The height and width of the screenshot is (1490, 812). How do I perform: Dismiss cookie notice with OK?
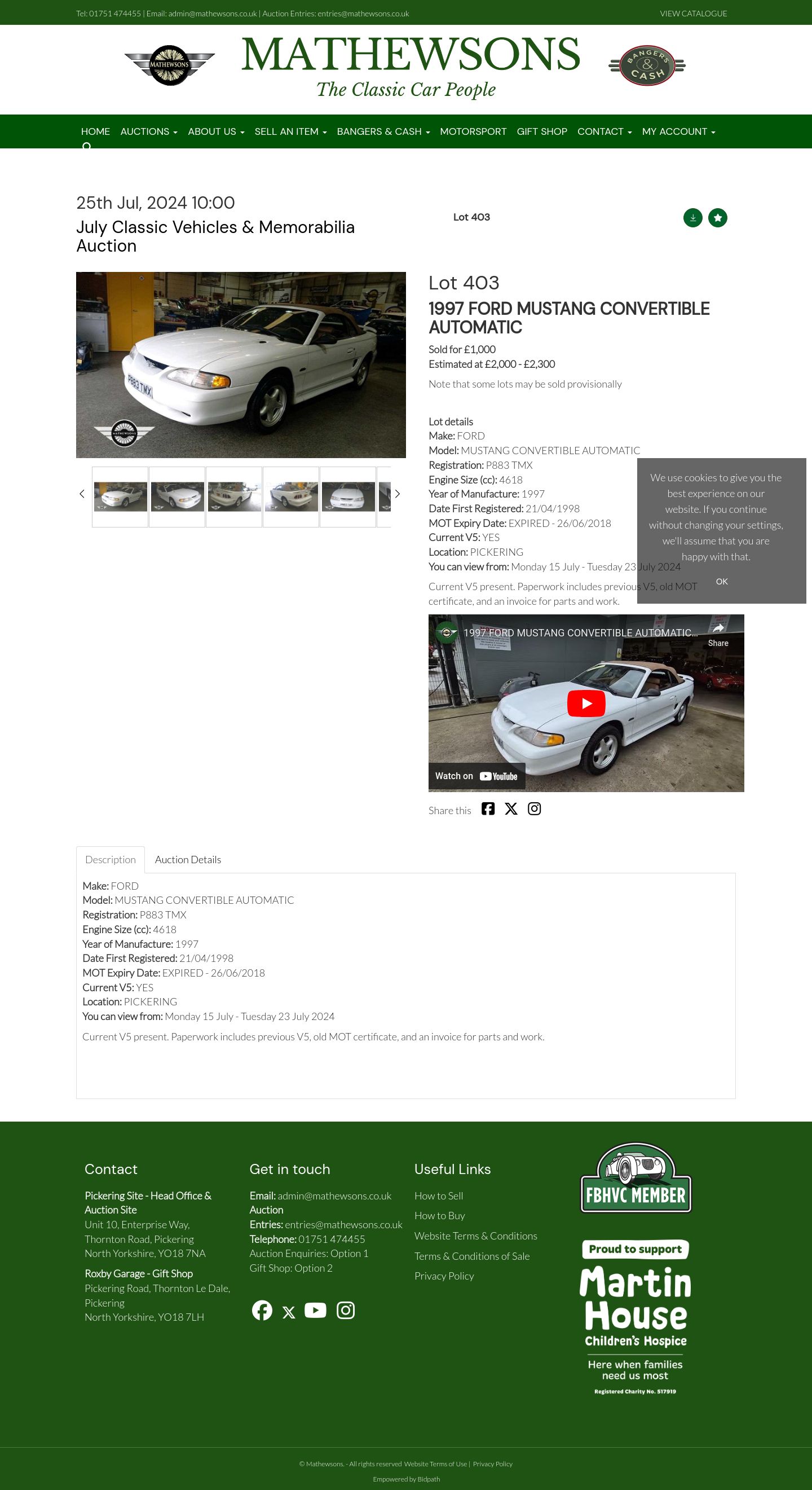(721, 581)
